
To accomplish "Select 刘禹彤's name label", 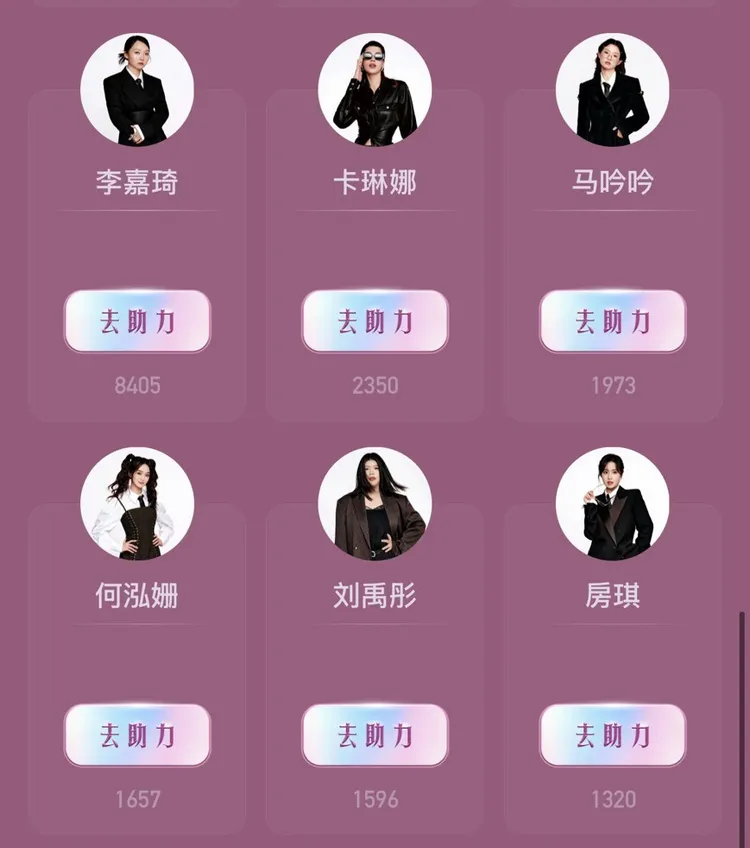I will click(x=374, y=595).
